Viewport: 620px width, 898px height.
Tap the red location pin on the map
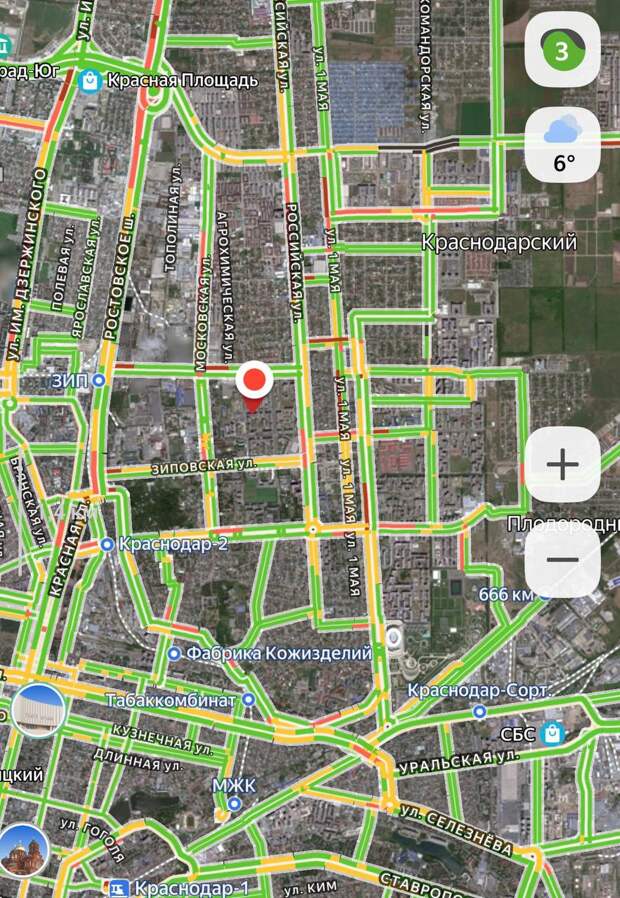[x=255, y=381]
